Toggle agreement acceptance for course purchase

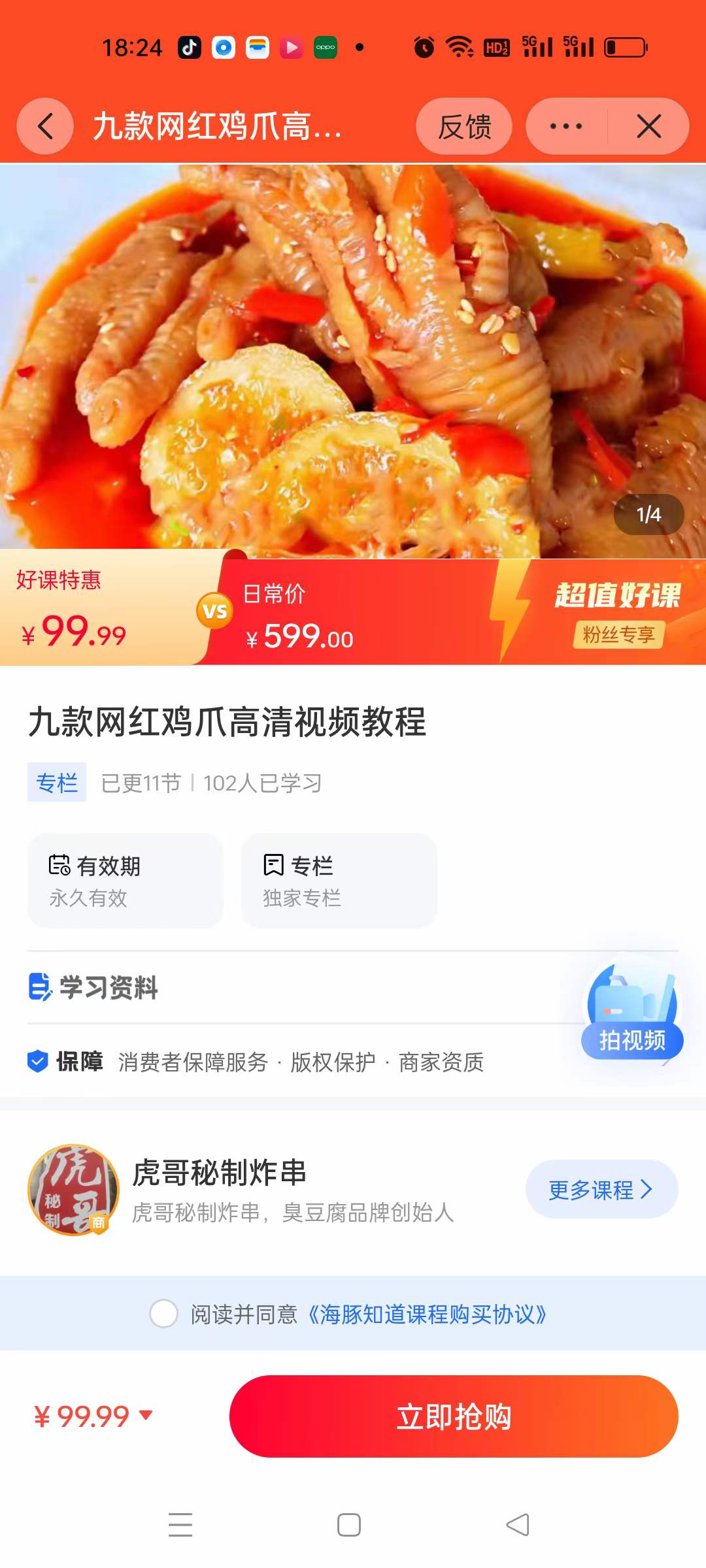pos(164,1311)
